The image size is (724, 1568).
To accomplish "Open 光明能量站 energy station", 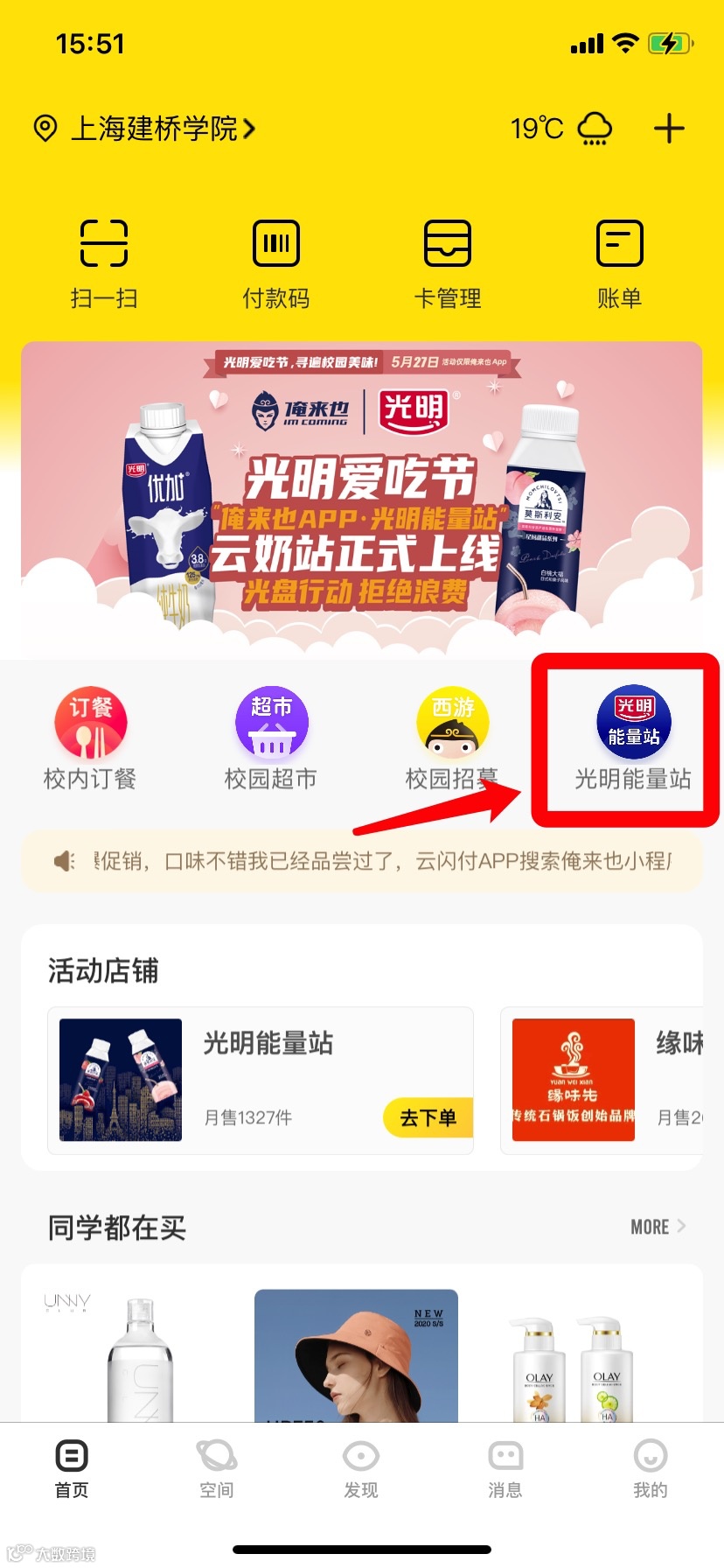I will [x=631, y=739].
